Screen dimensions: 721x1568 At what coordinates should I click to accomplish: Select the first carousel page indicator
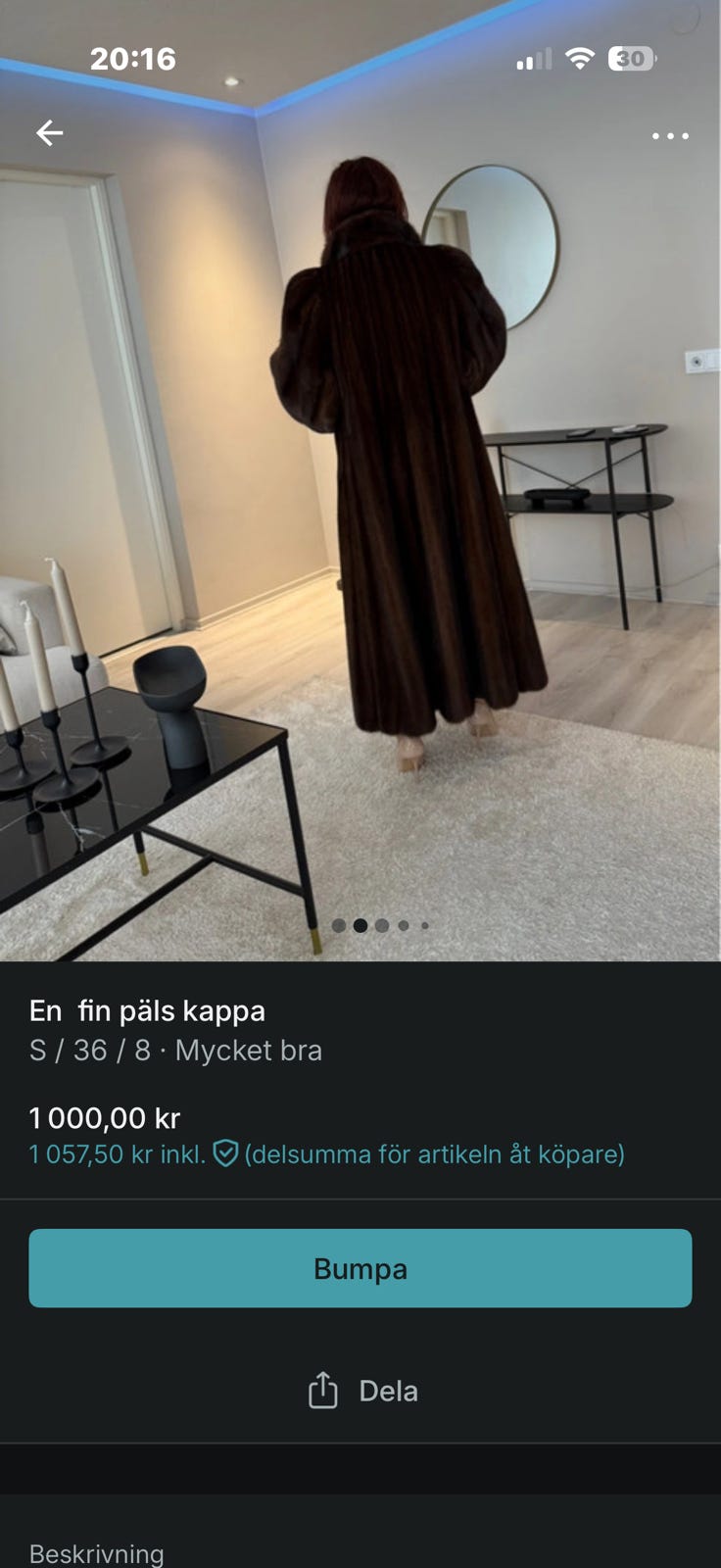point(338,923)
